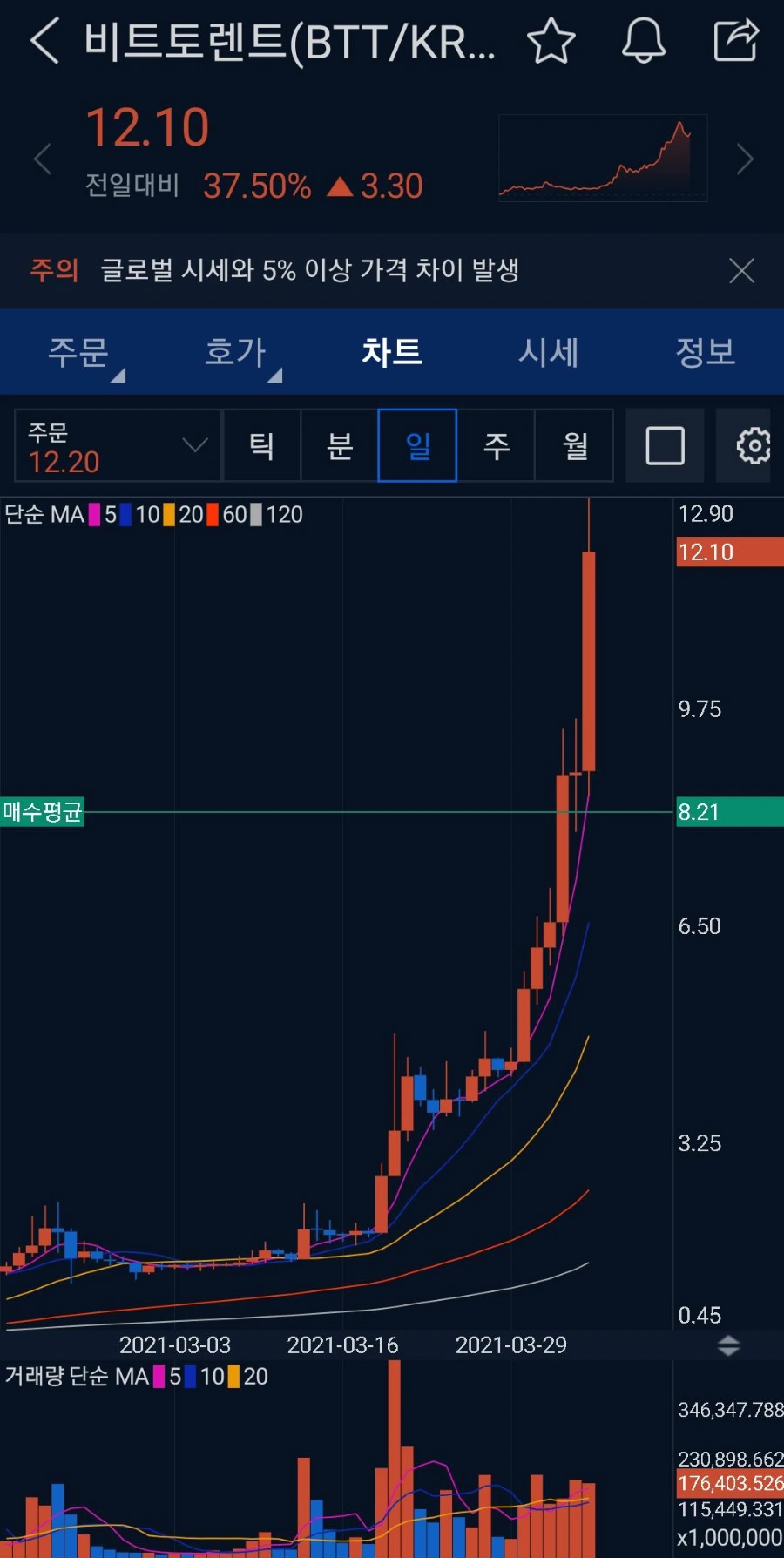784x1558 pixels.
Task: Add BTT/KRW to favorites with the star
Action: 551,41
